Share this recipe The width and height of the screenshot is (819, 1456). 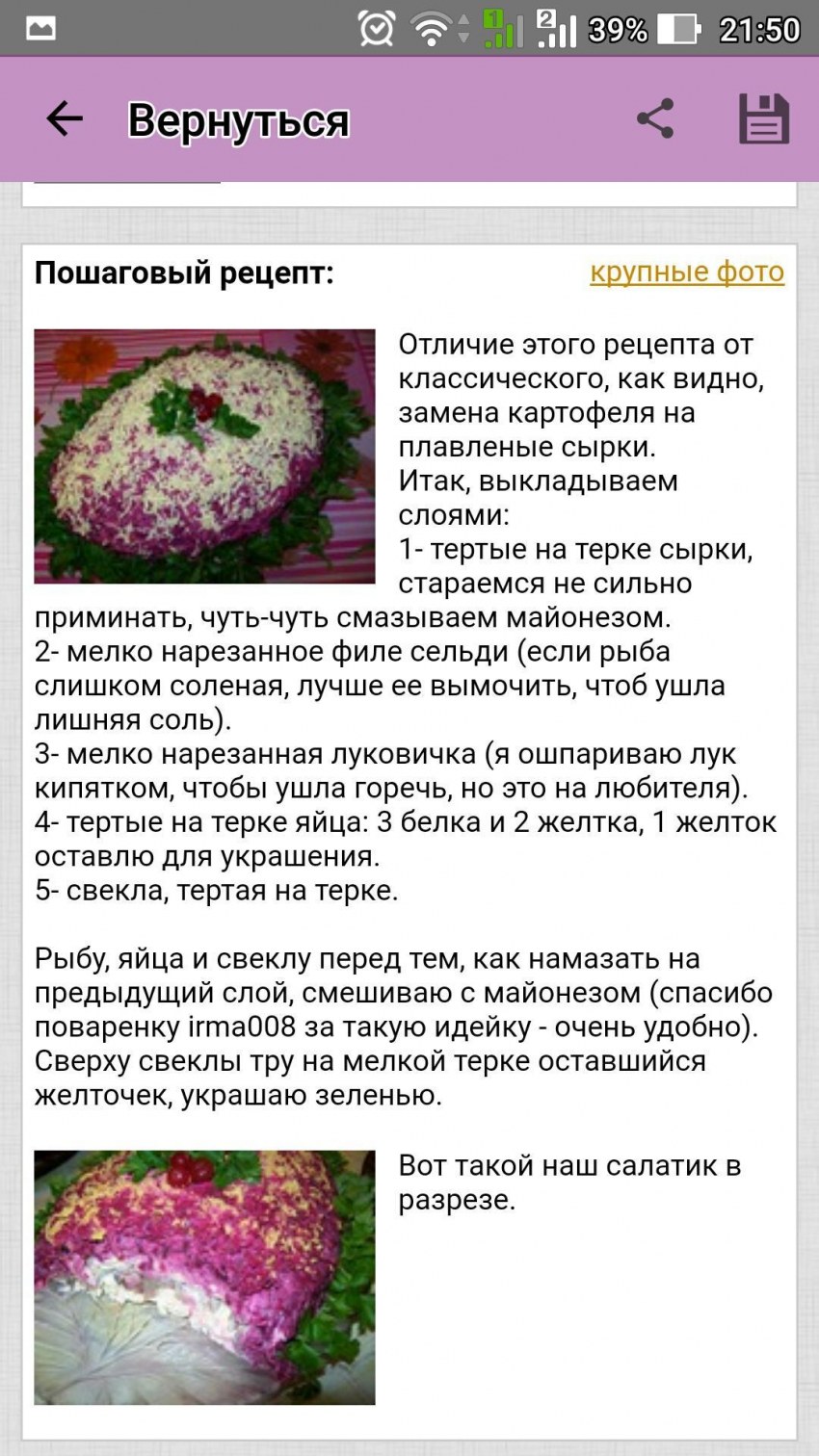[655, 119]
